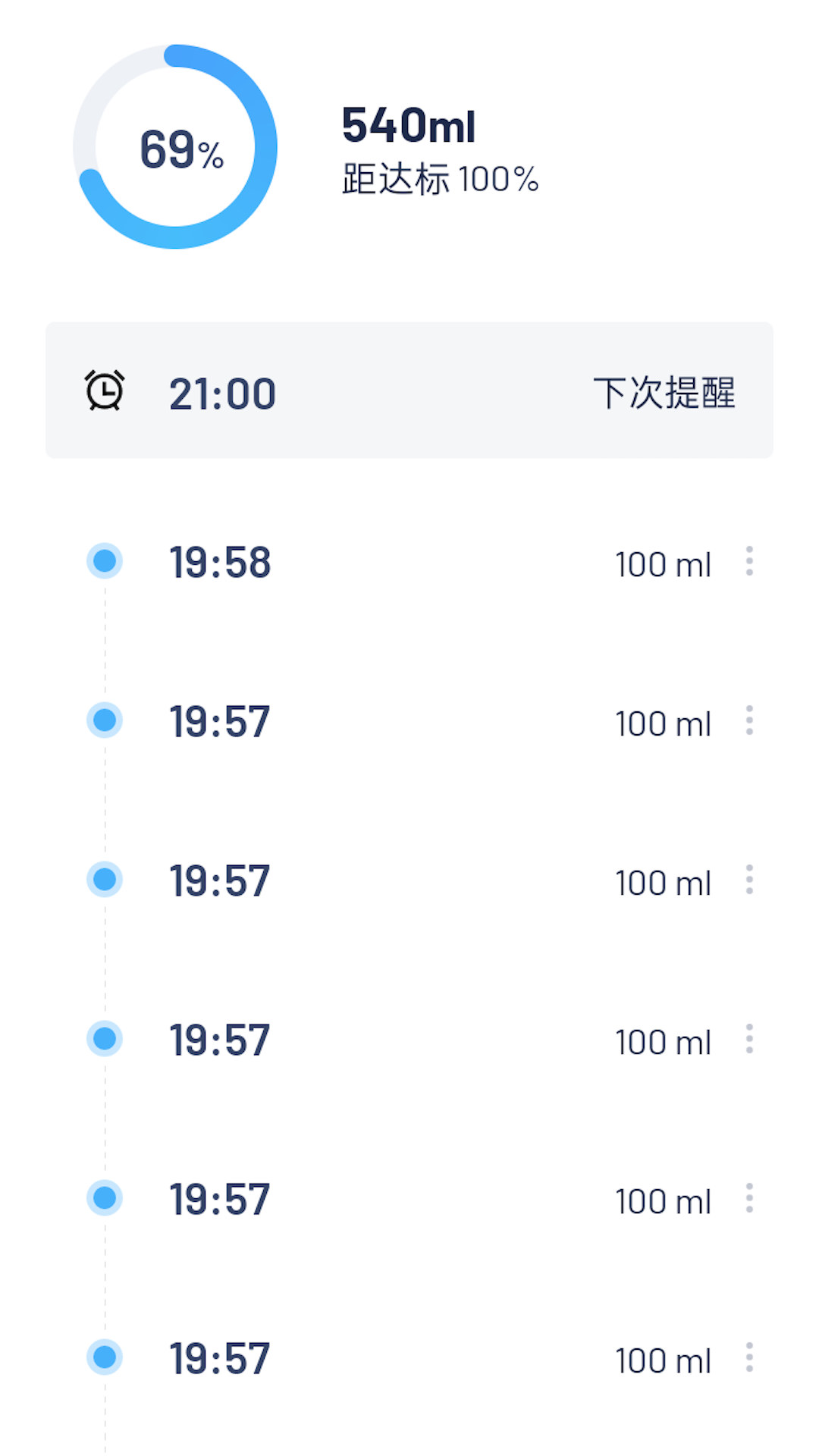
Task: Open options for the fourth 19:57 entry
Action: click(x=750, y=1200)
